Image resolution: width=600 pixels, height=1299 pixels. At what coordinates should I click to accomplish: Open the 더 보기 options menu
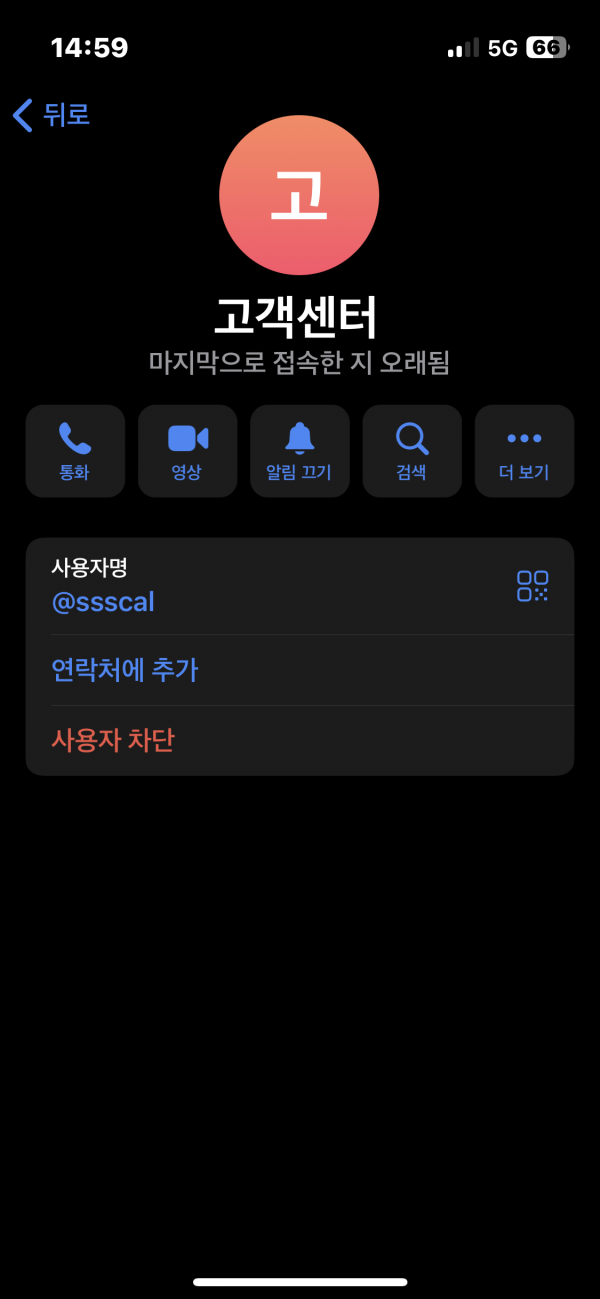[524, 451]
